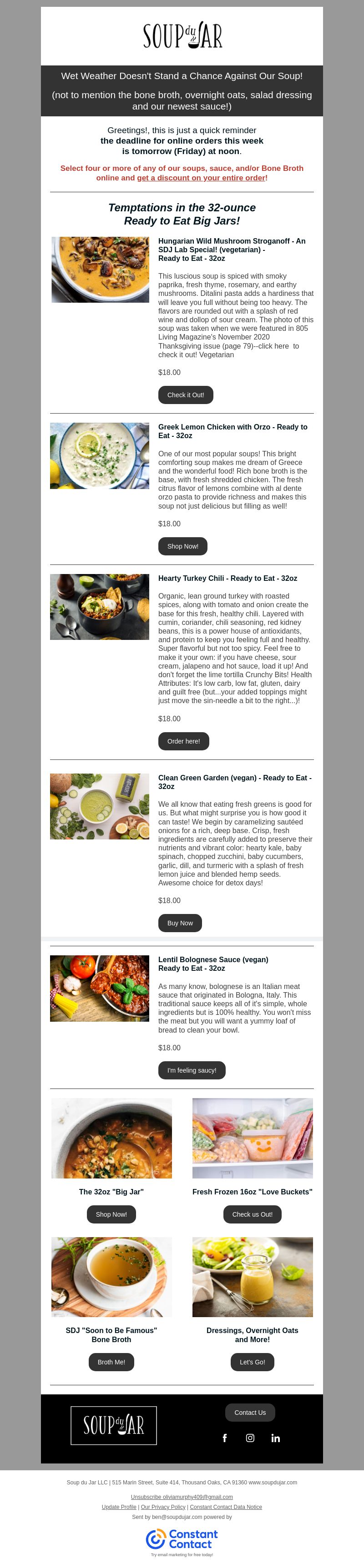Tap the Let's Go! button
Viewport: 364px width, 1568px height.
253,1362
